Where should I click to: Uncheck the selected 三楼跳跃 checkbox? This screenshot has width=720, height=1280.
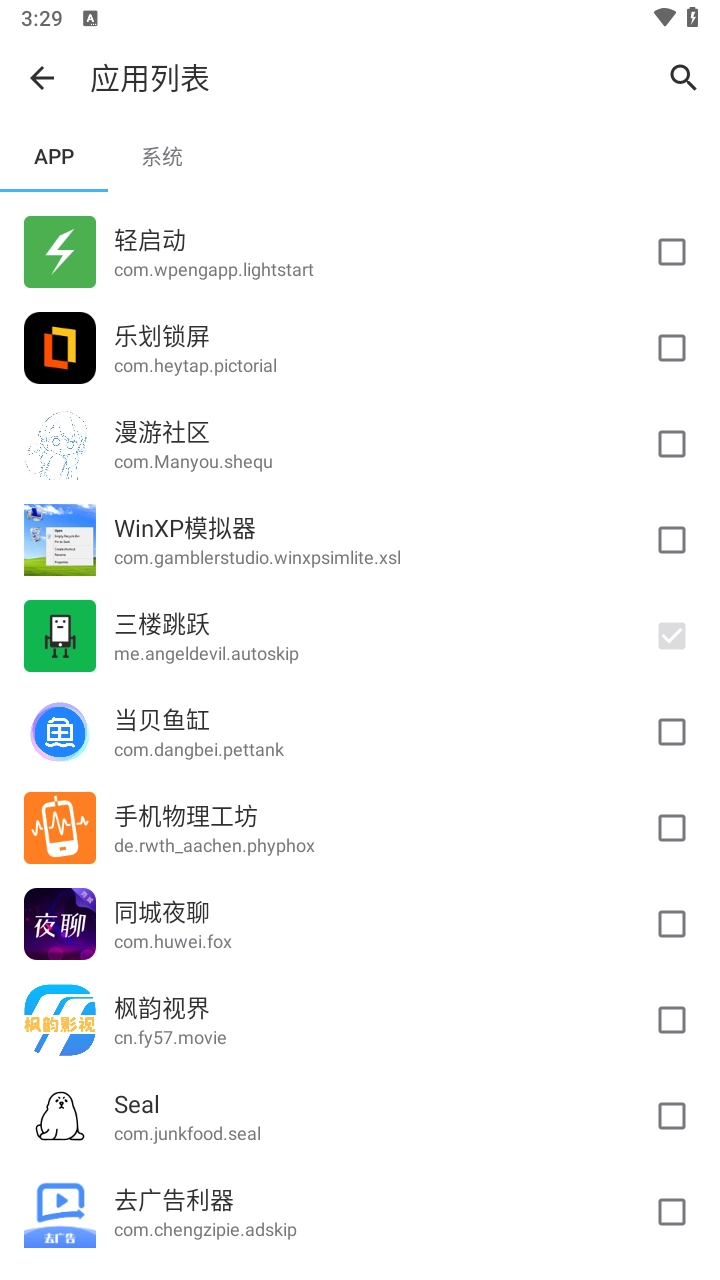(671, 636)
